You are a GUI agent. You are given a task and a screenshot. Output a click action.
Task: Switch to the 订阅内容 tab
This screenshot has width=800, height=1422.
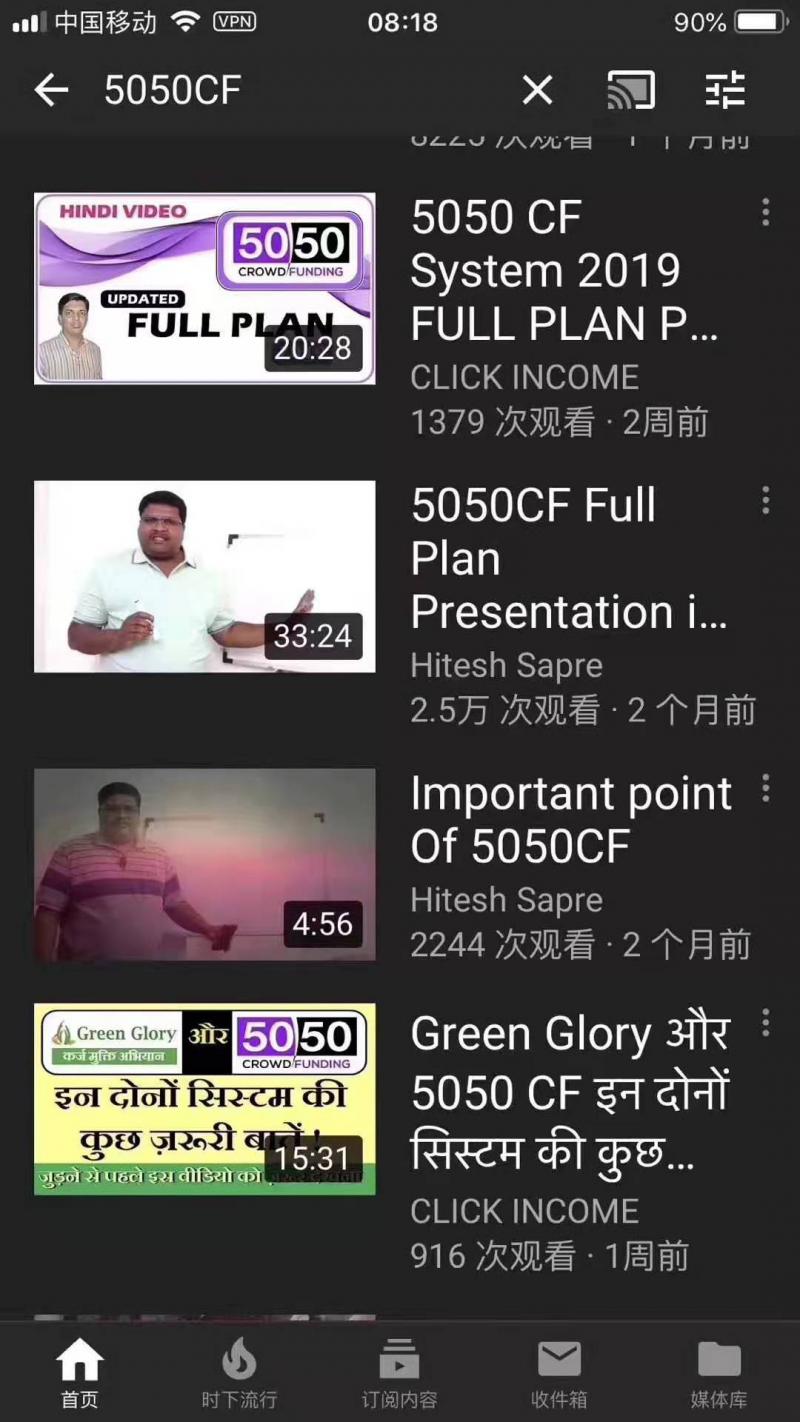point(399,1374)
